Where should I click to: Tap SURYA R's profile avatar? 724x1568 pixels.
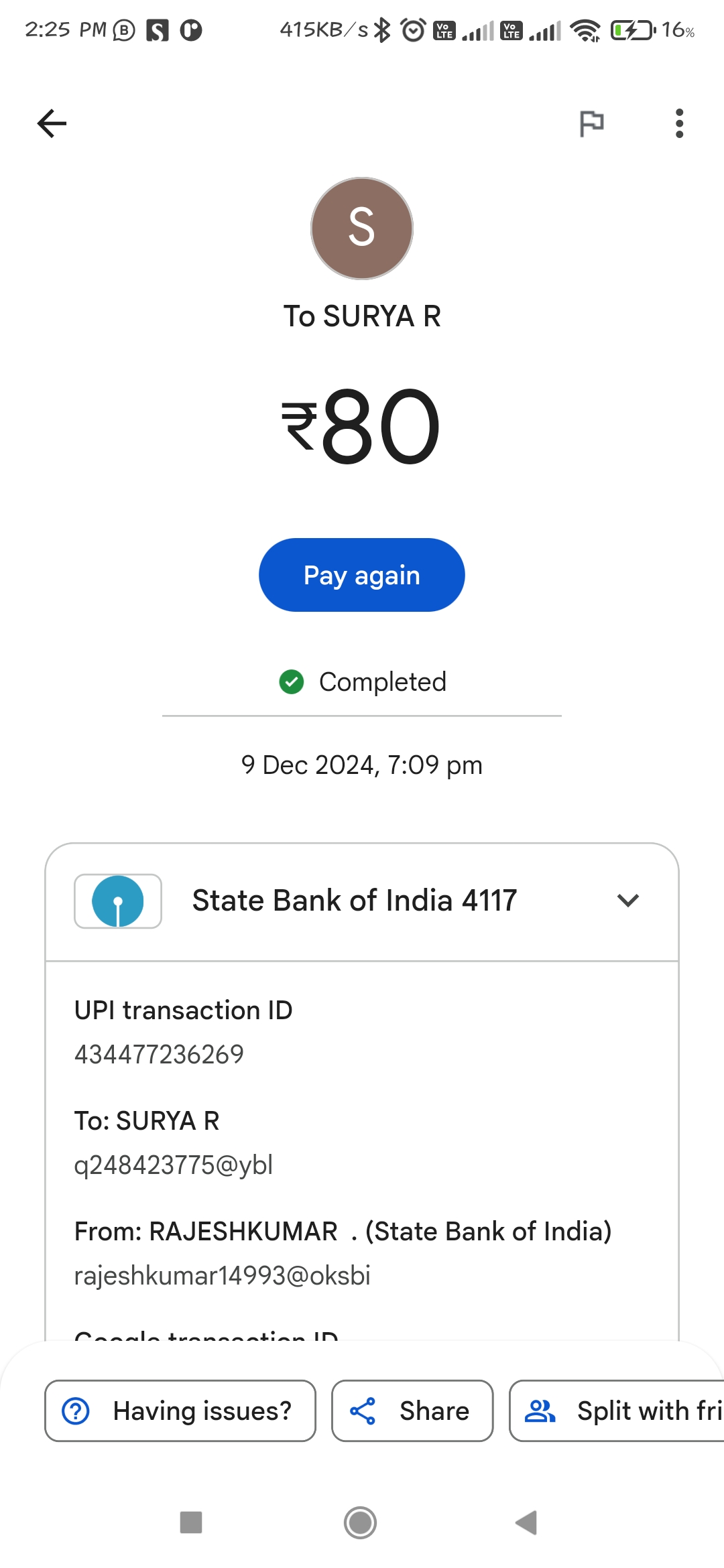[362, 228]
